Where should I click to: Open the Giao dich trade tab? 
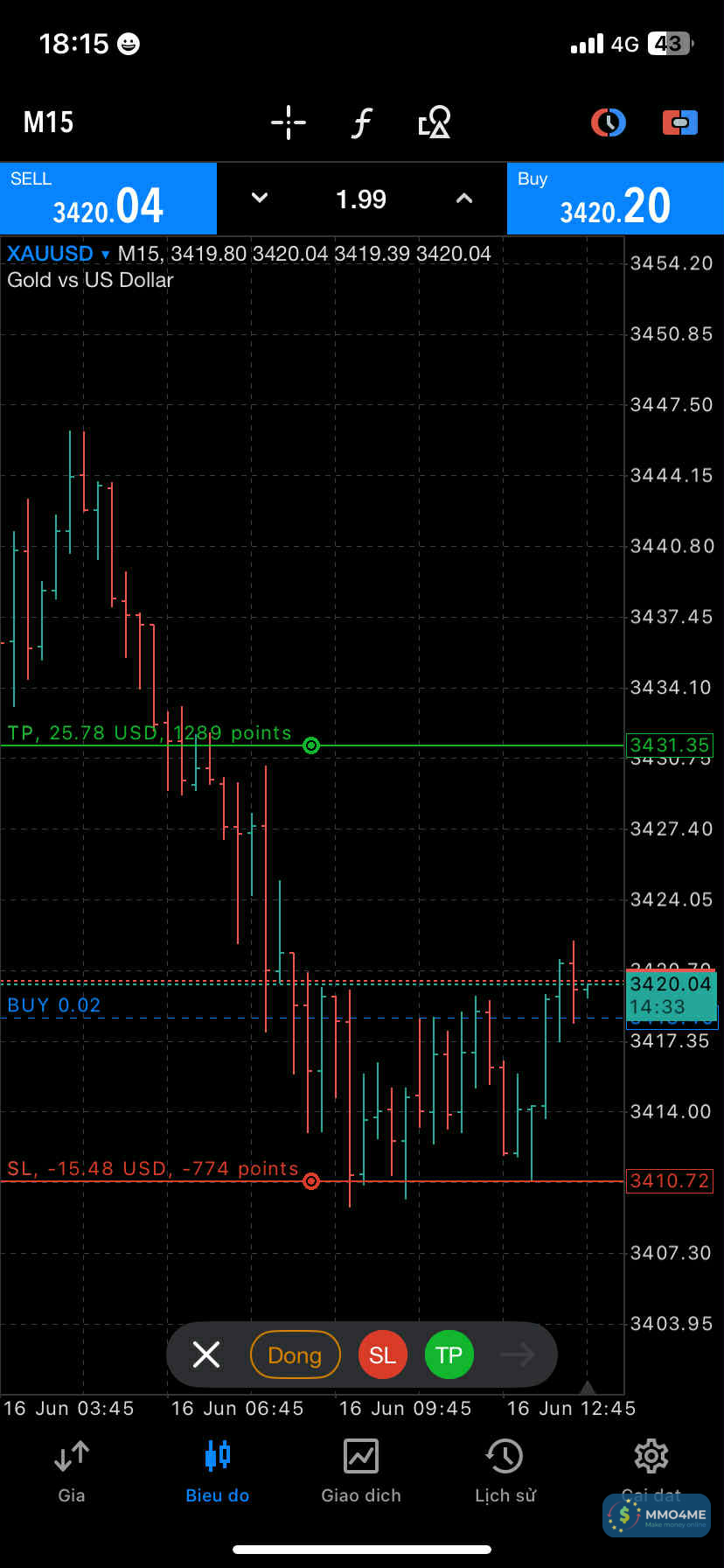click(361, 1472)
